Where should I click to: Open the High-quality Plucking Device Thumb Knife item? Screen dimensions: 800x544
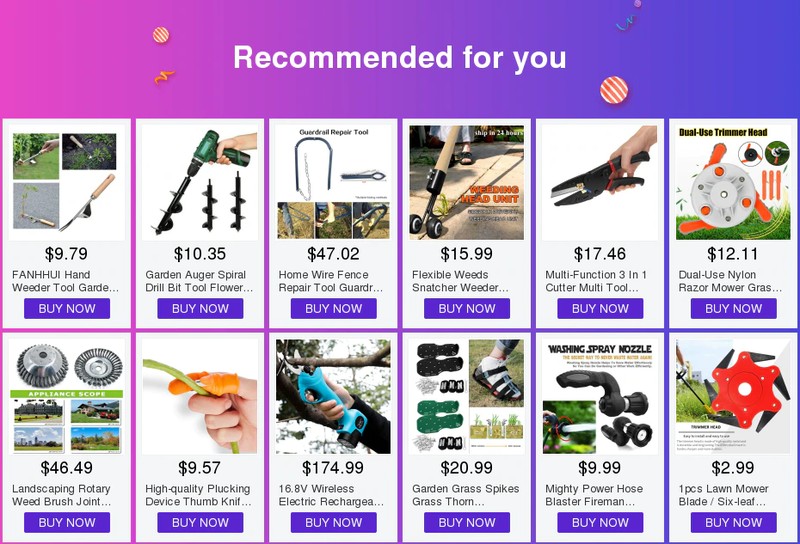[200, 396]
